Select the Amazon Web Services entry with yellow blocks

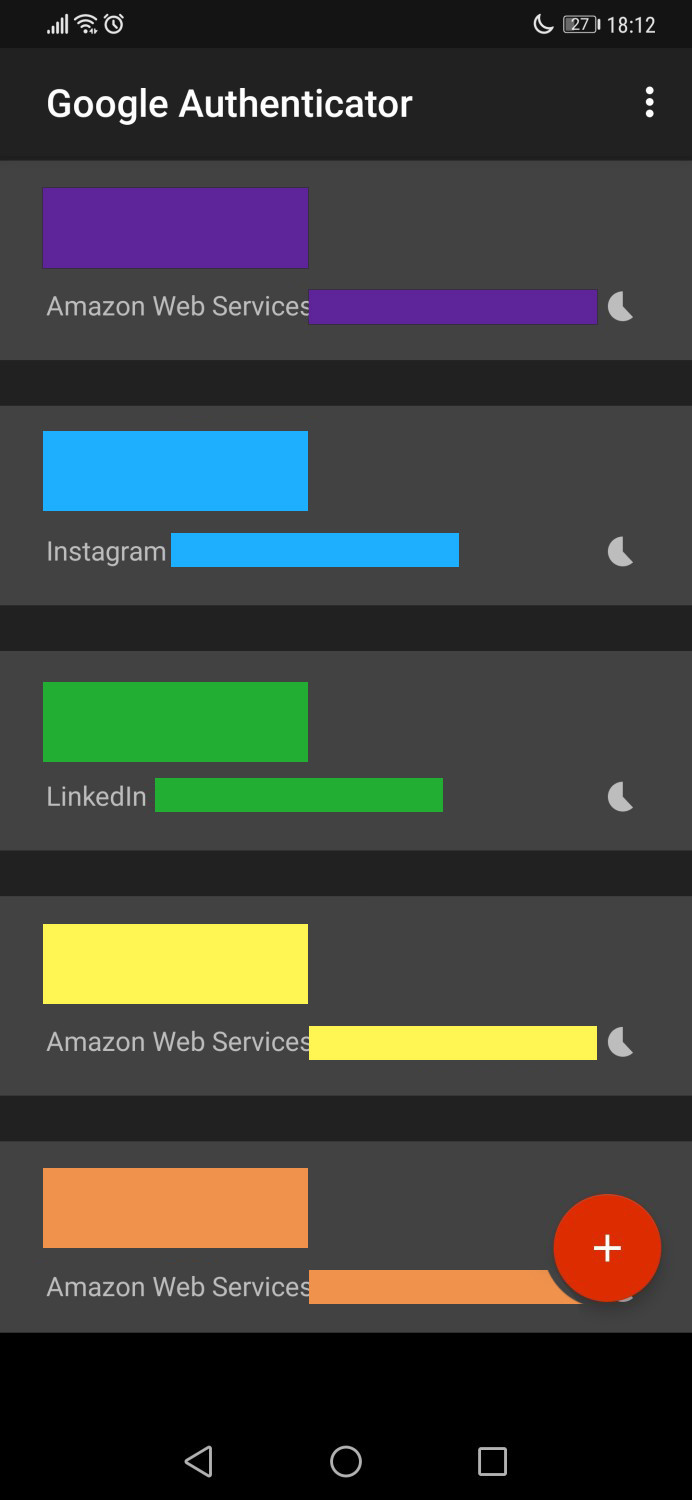click(346, 995)
